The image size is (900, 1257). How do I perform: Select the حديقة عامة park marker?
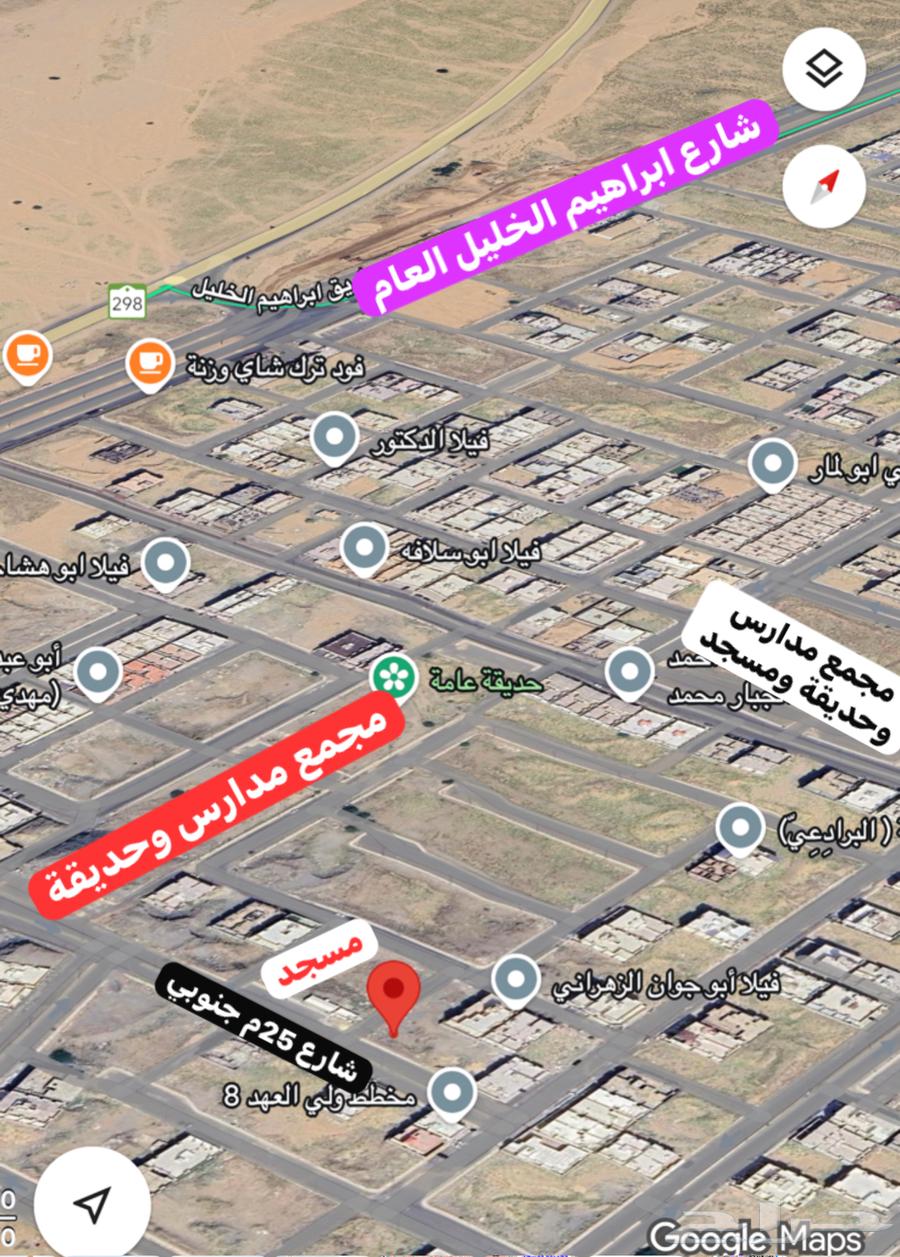point(393,677)
